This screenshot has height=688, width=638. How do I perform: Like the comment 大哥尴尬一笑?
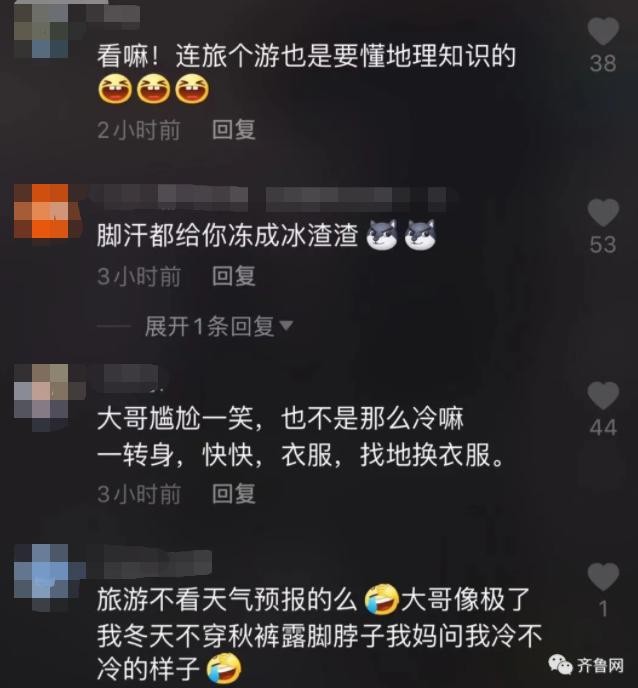pyautogui.click(x=602, y=396)
